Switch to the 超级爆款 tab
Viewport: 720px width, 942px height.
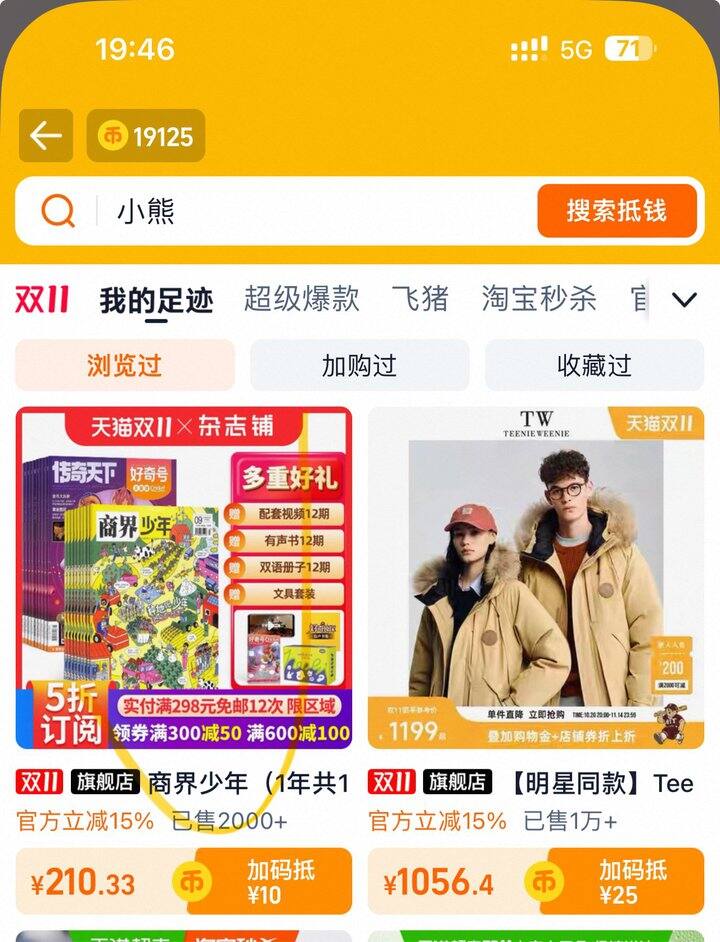pos(301,299)
